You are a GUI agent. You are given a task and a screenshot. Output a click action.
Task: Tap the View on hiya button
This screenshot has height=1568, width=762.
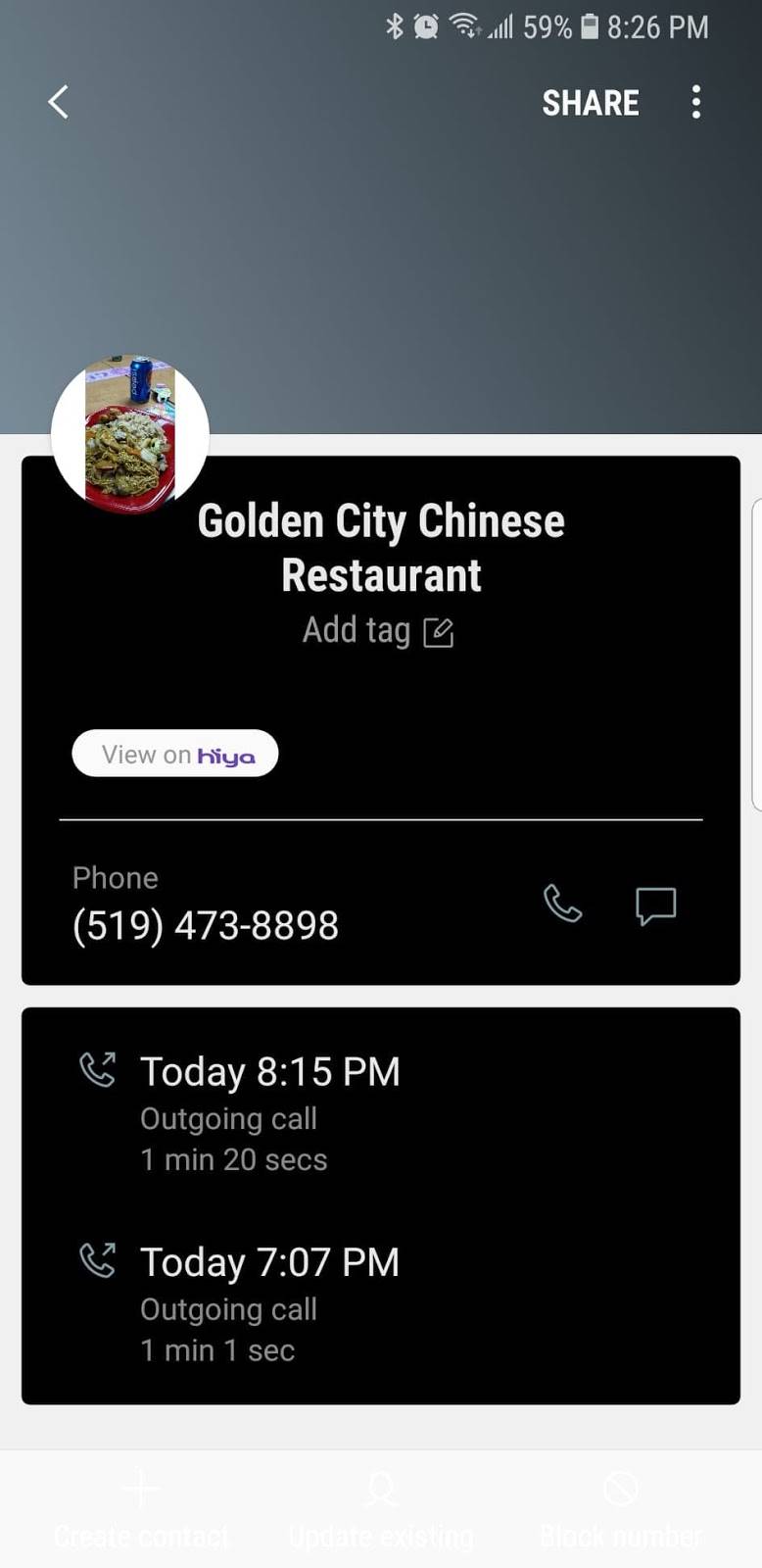(174, 753)
